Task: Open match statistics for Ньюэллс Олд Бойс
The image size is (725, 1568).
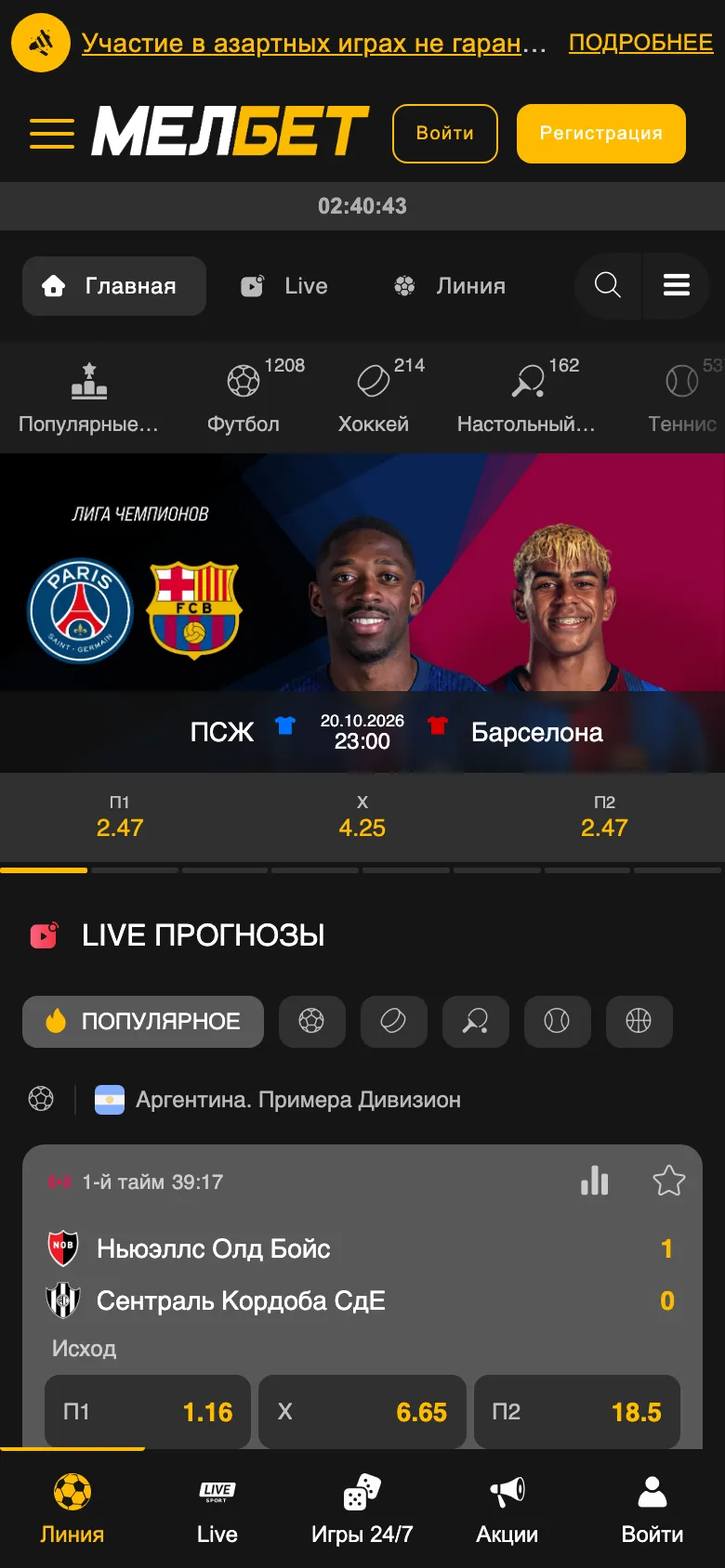Action: pos(595,1182)
